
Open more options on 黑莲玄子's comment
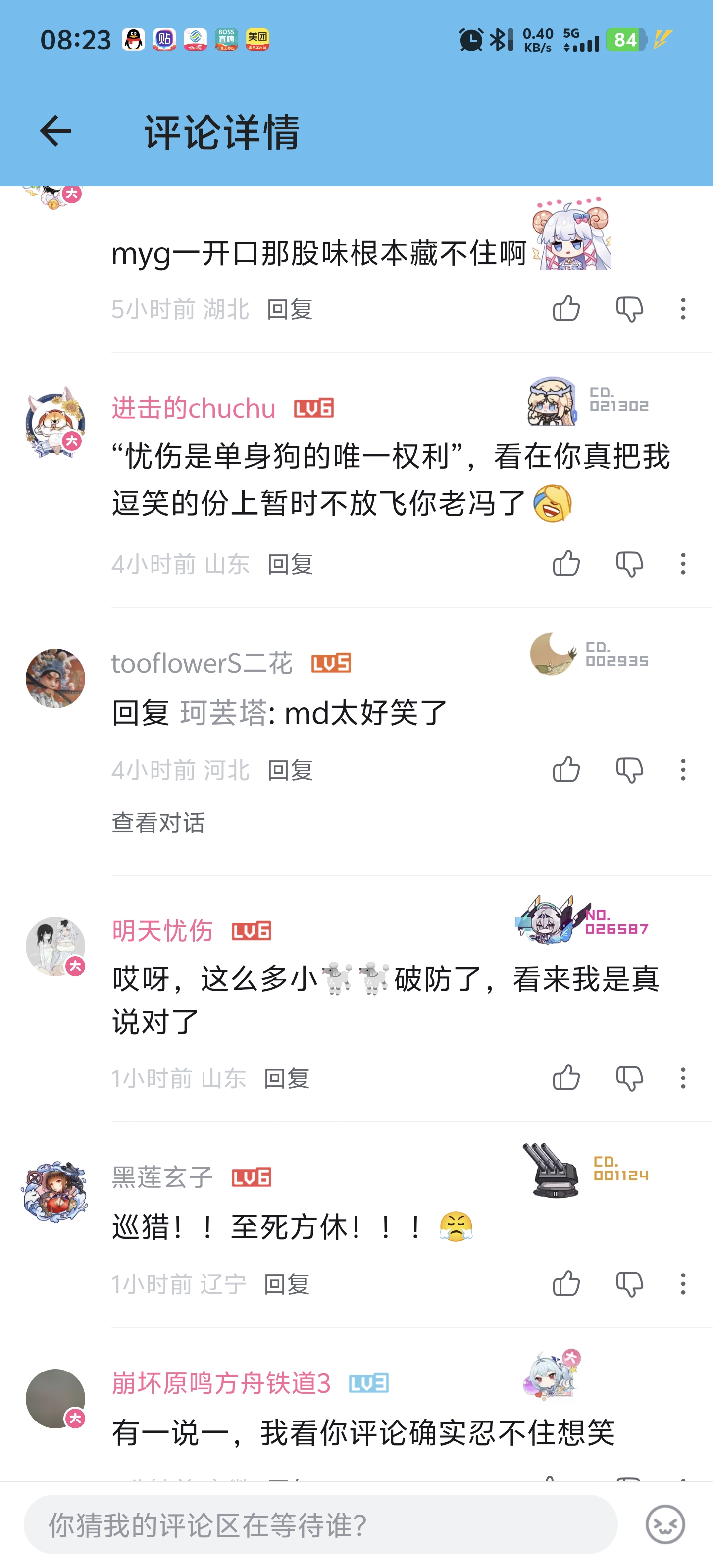[683, 1284]
